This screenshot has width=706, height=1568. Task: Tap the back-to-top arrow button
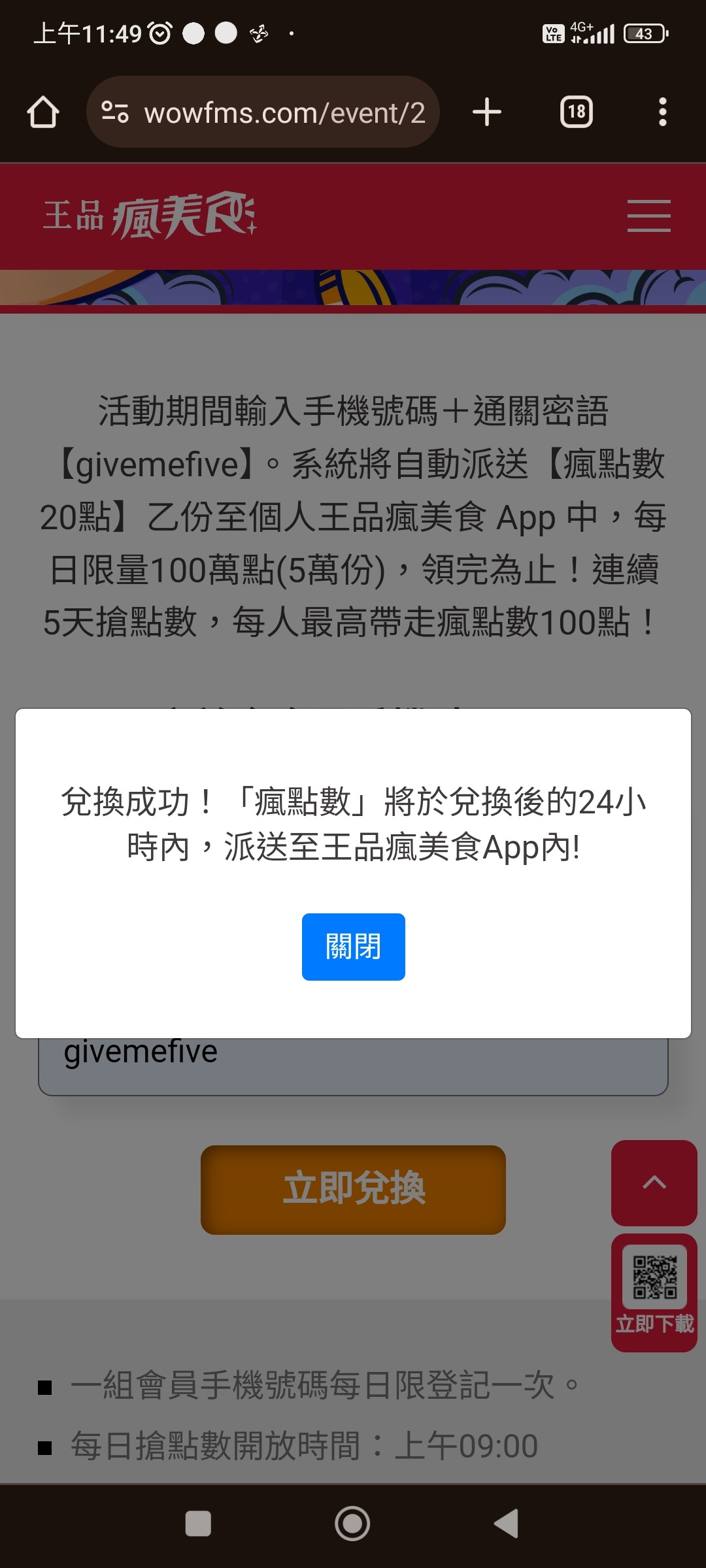[654, 1183]
